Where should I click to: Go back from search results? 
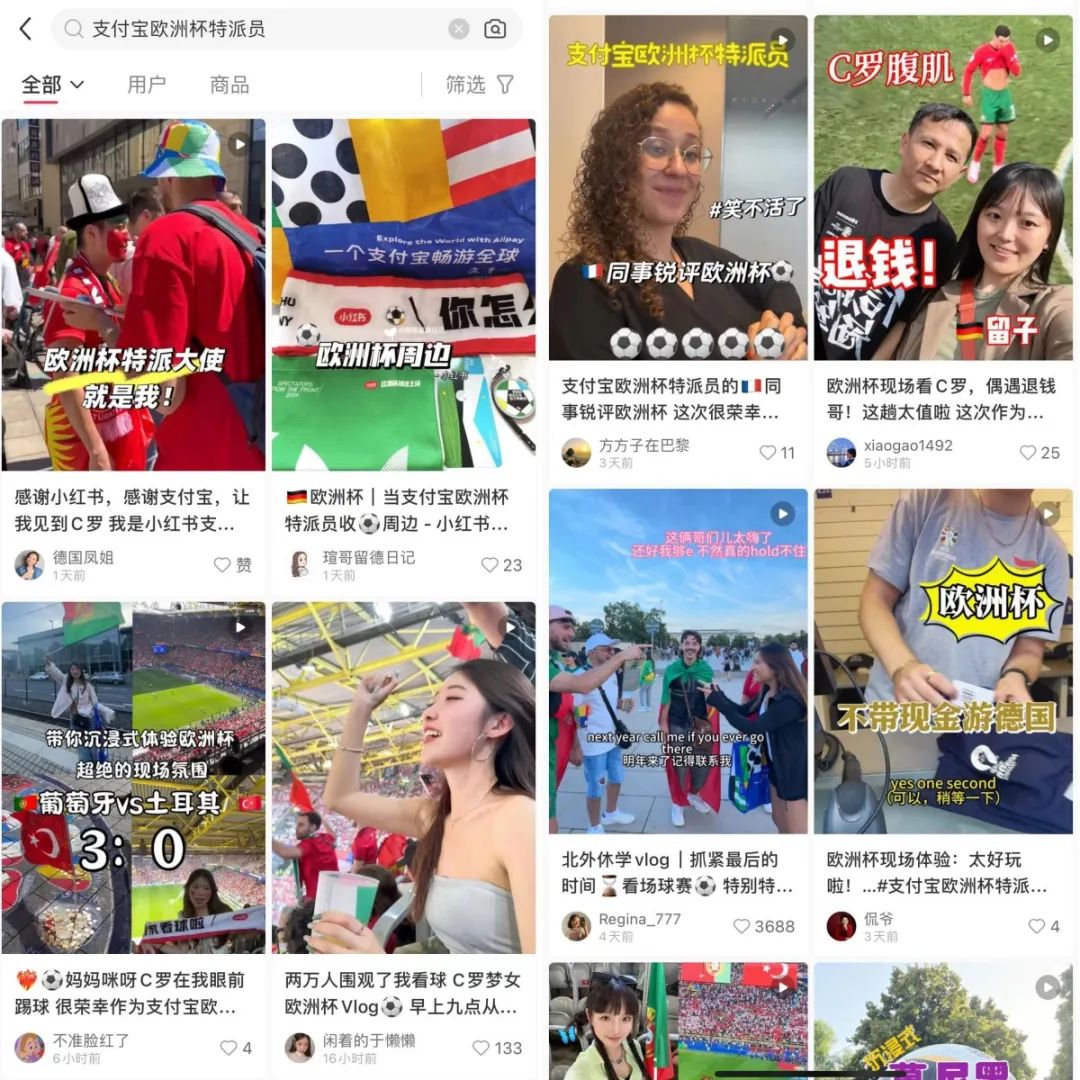click(x=26, y=29)
